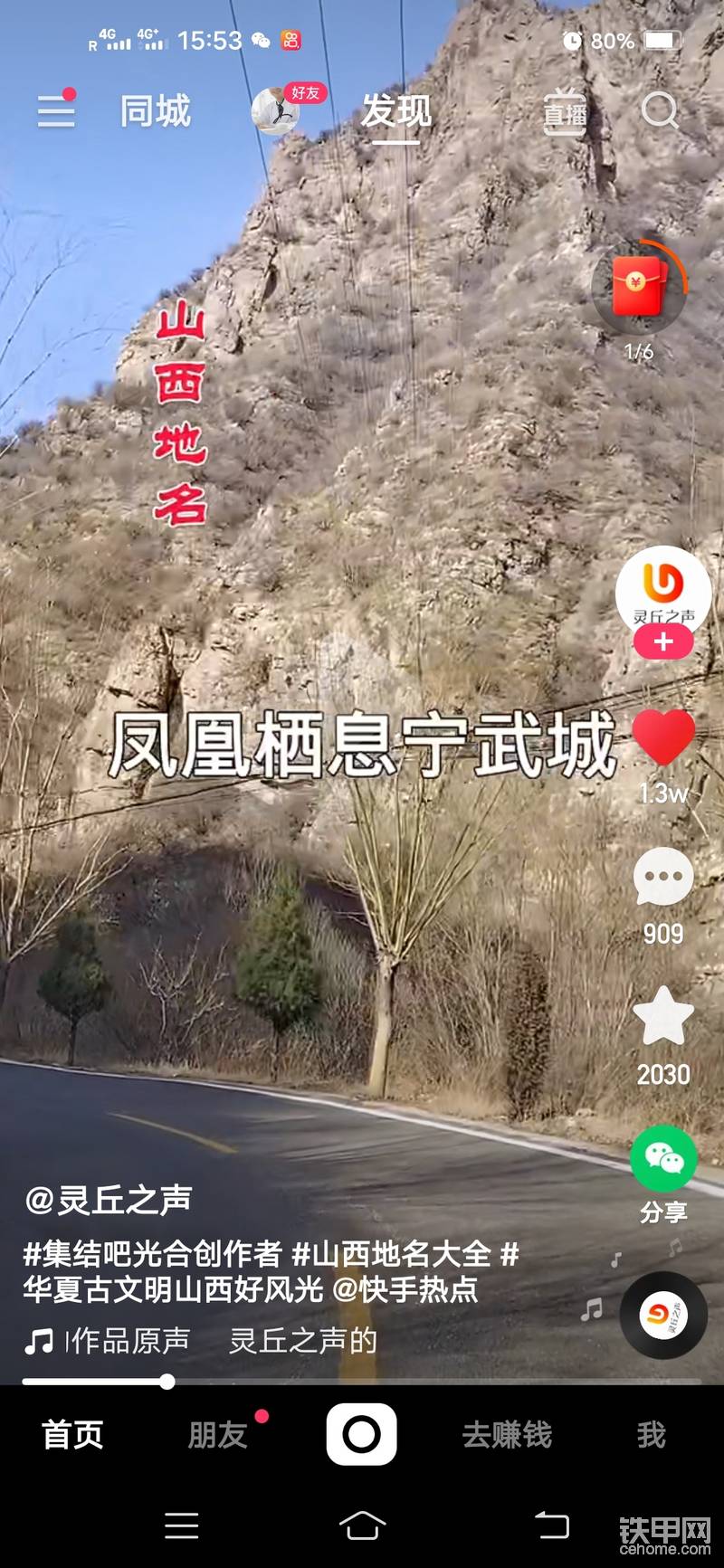Open the search magnifier
724x1568 pixels.
pyautogui.click(x=660, y=111)
